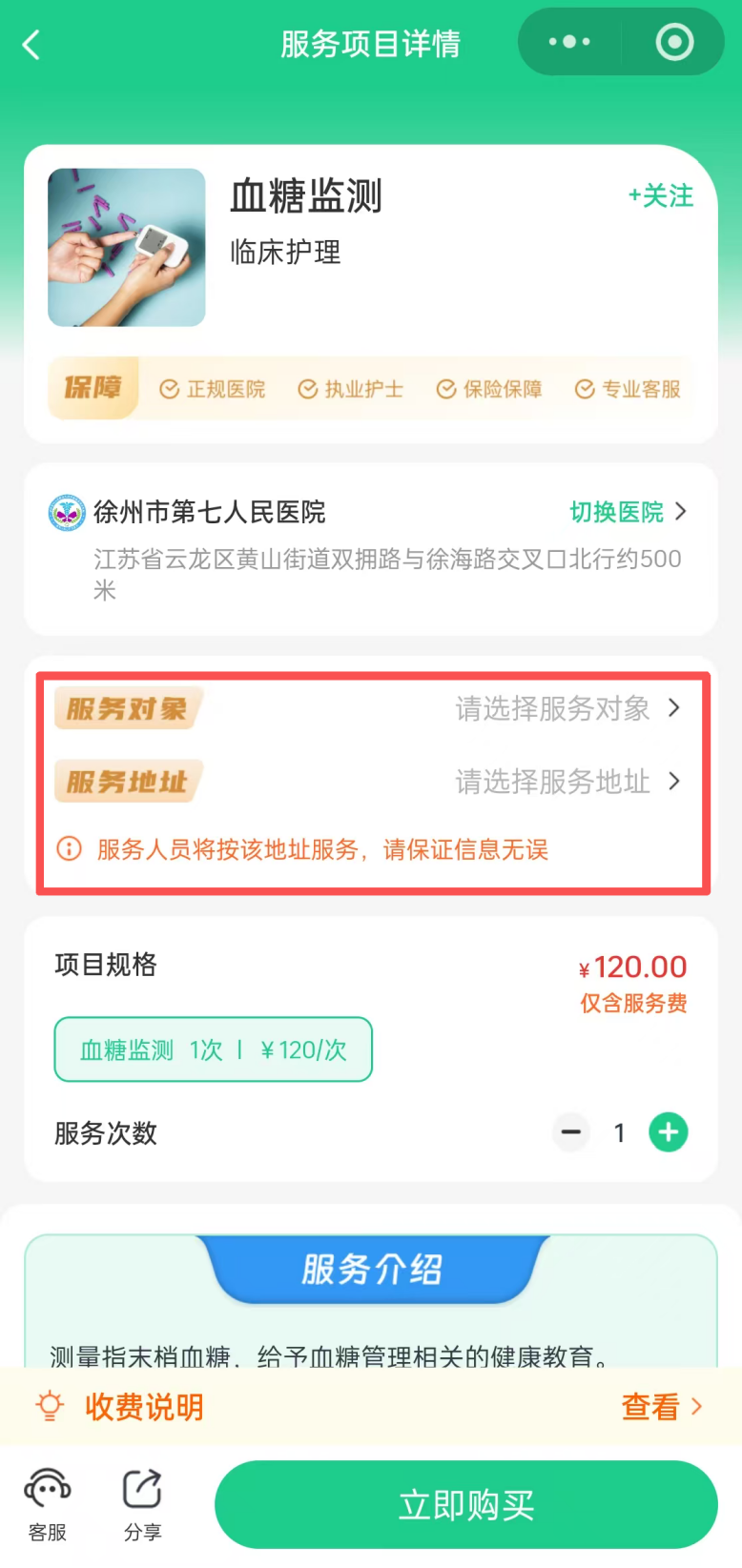This screenshot has width=742, height=1568.
Task: Expand the 服务对象 selection row
Action: coord(372,708)
